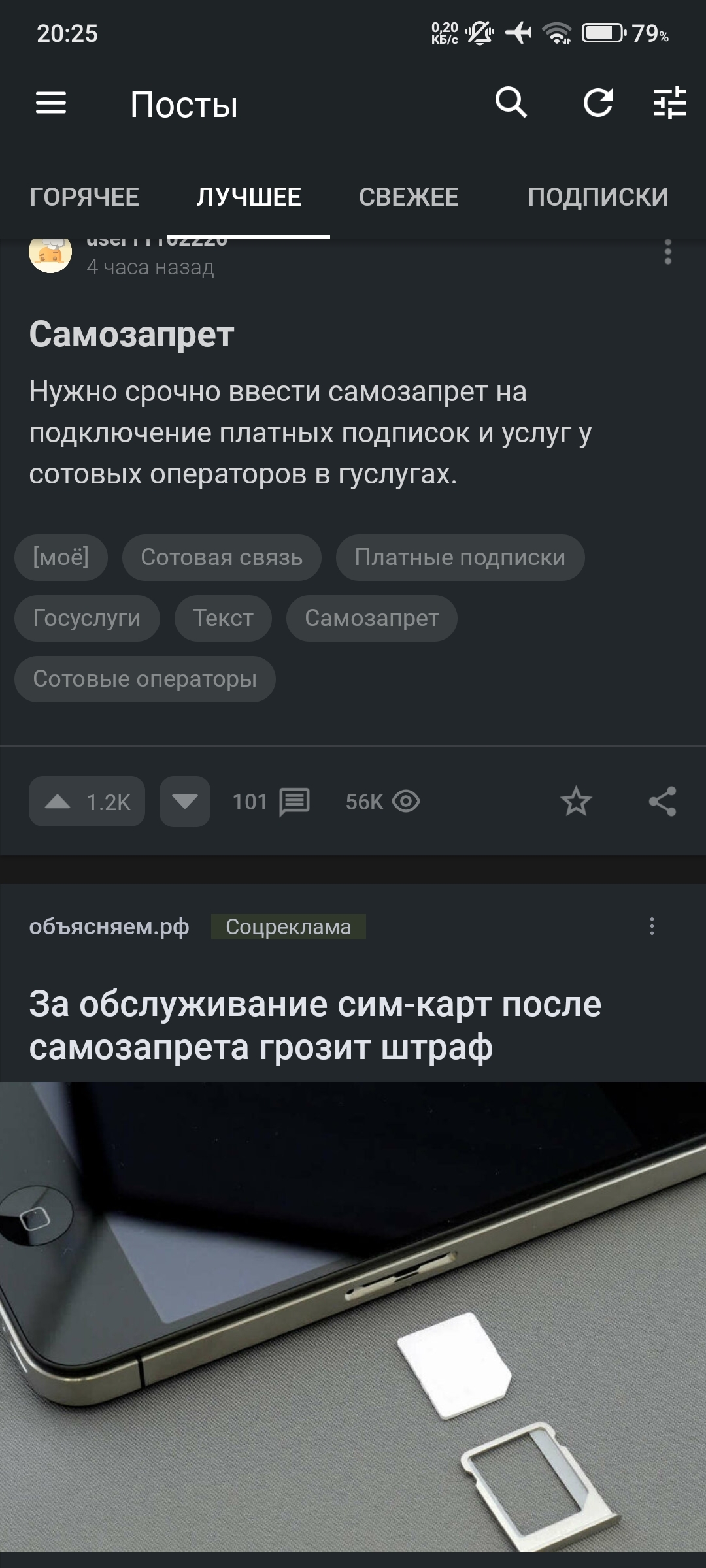The width and height of the screenshot is (706, 1568).
Task: Open overflow menu of the Самозапрет post
Action: click(x=667, y=252)
